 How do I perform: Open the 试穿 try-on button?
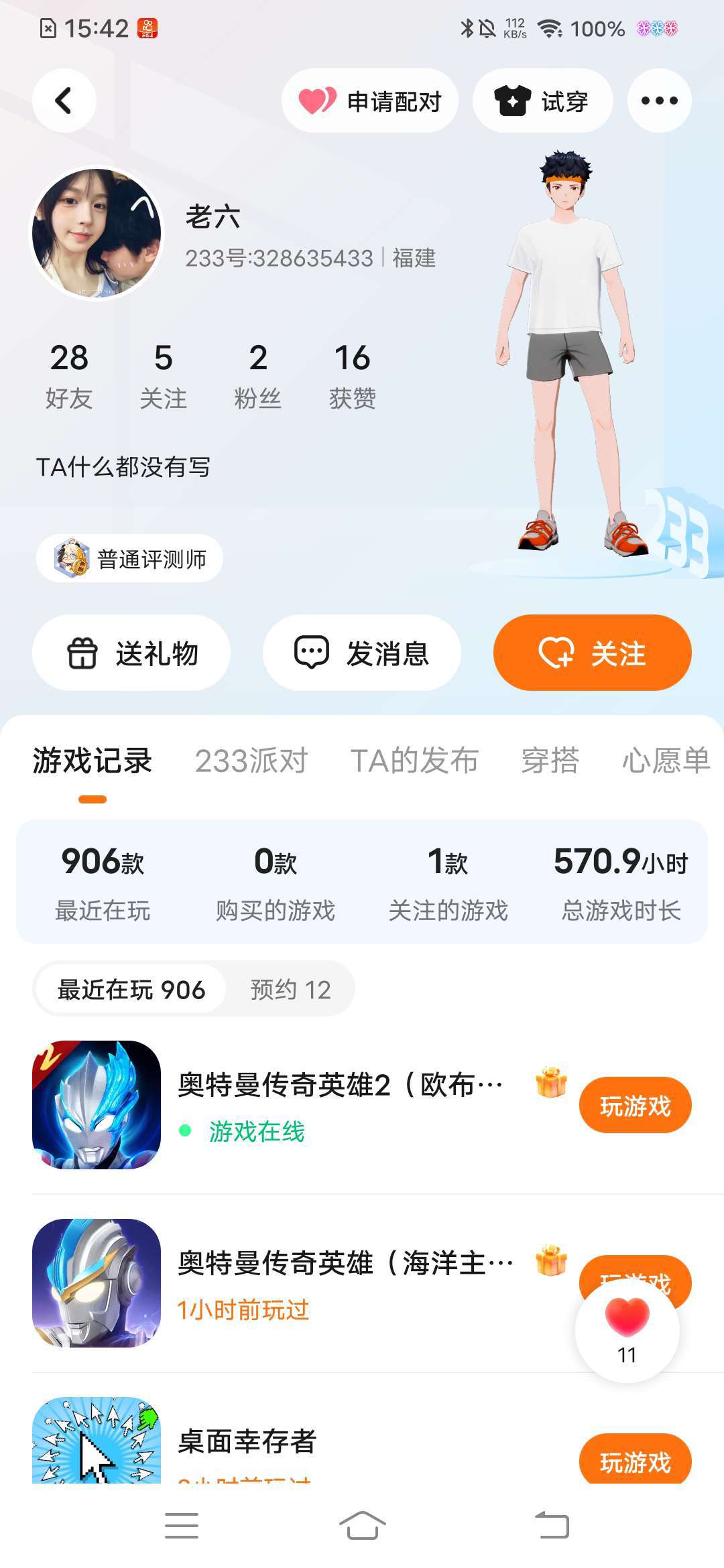click(x=542, y=101)
